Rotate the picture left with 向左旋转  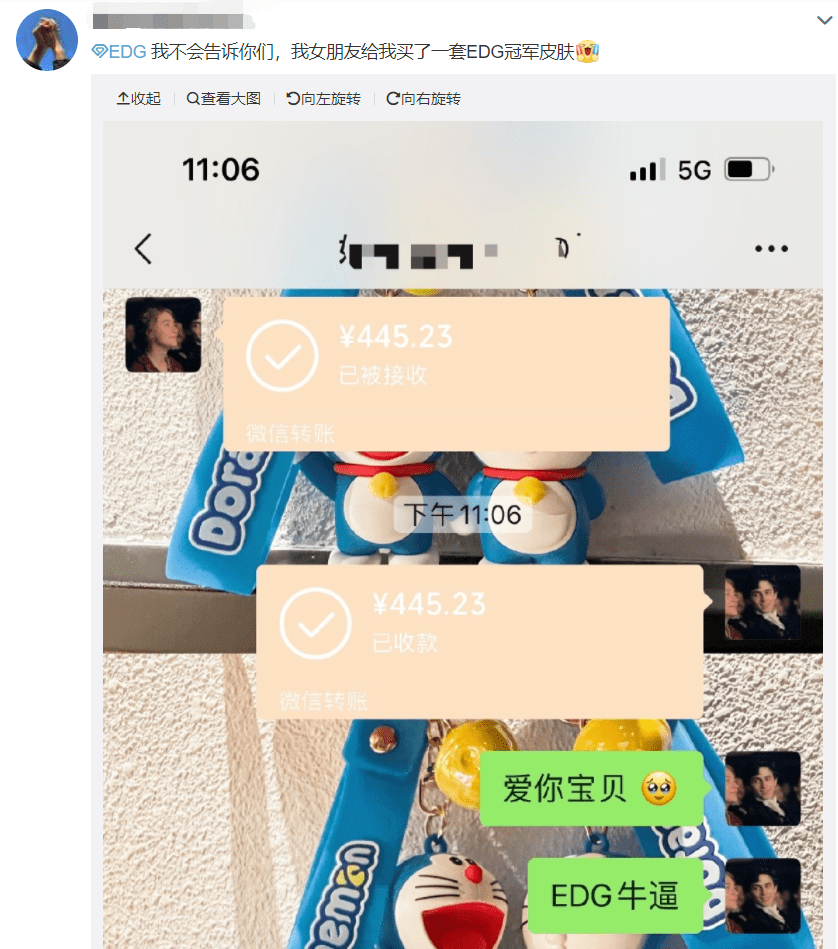tap(323, 99)
